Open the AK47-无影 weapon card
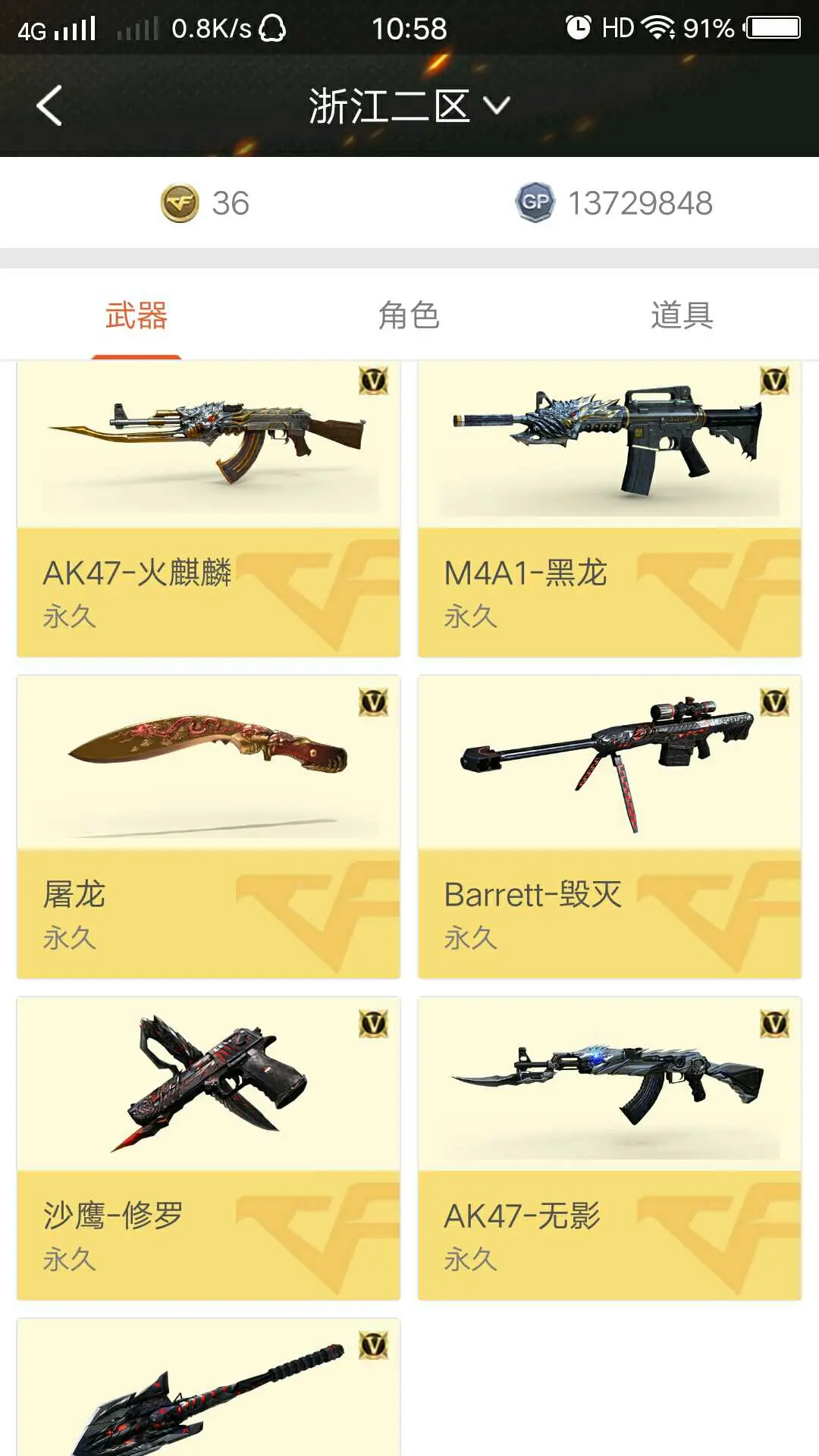819x1456 pixels. pos(610,1148)
